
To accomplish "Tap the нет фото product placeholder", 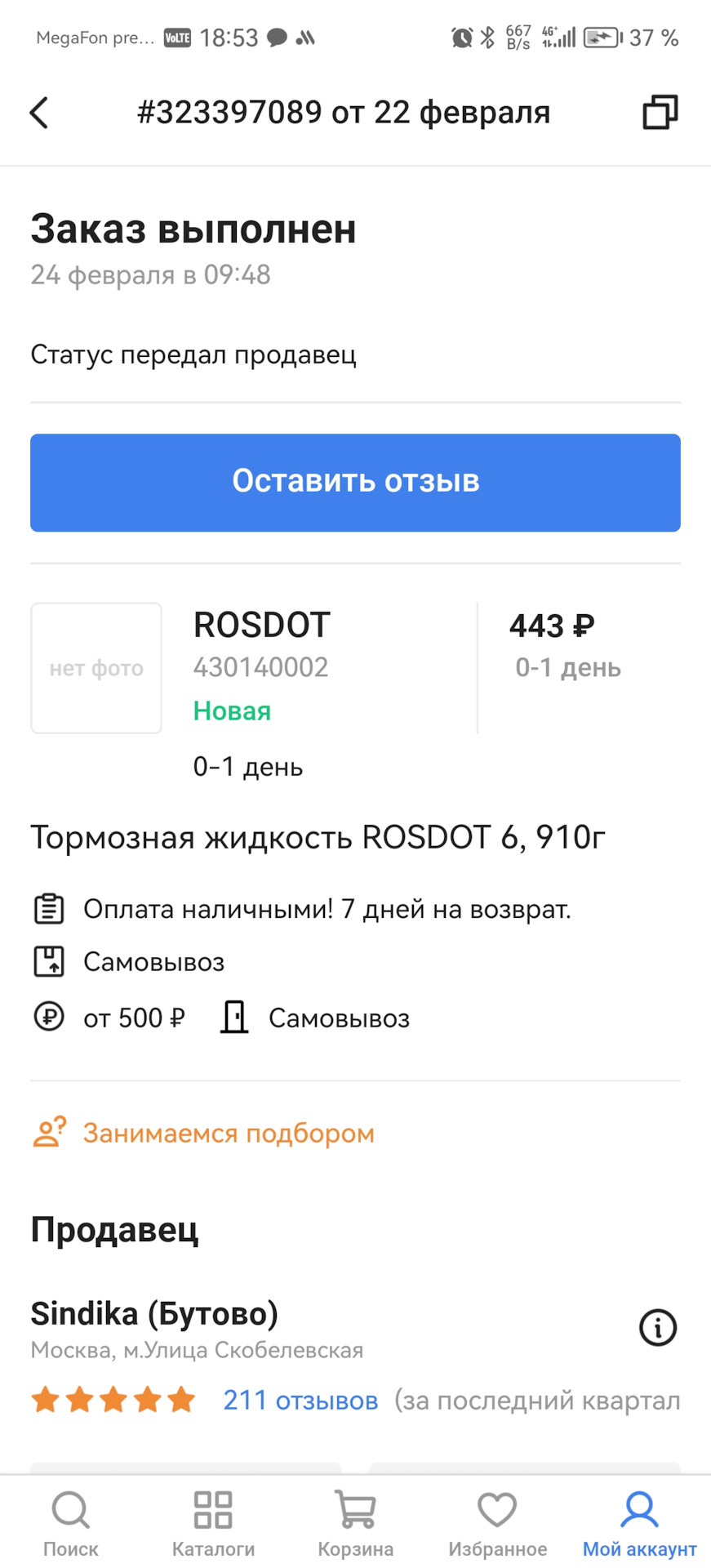I will tap(96, 667).
